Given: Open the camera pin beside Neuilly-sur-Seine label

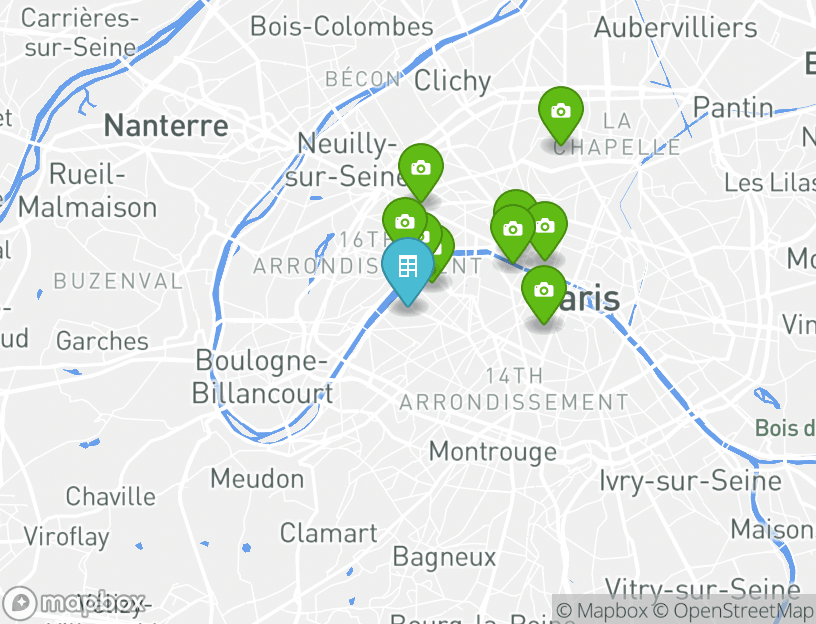Looking at the screenshot, I should point(421,168).
